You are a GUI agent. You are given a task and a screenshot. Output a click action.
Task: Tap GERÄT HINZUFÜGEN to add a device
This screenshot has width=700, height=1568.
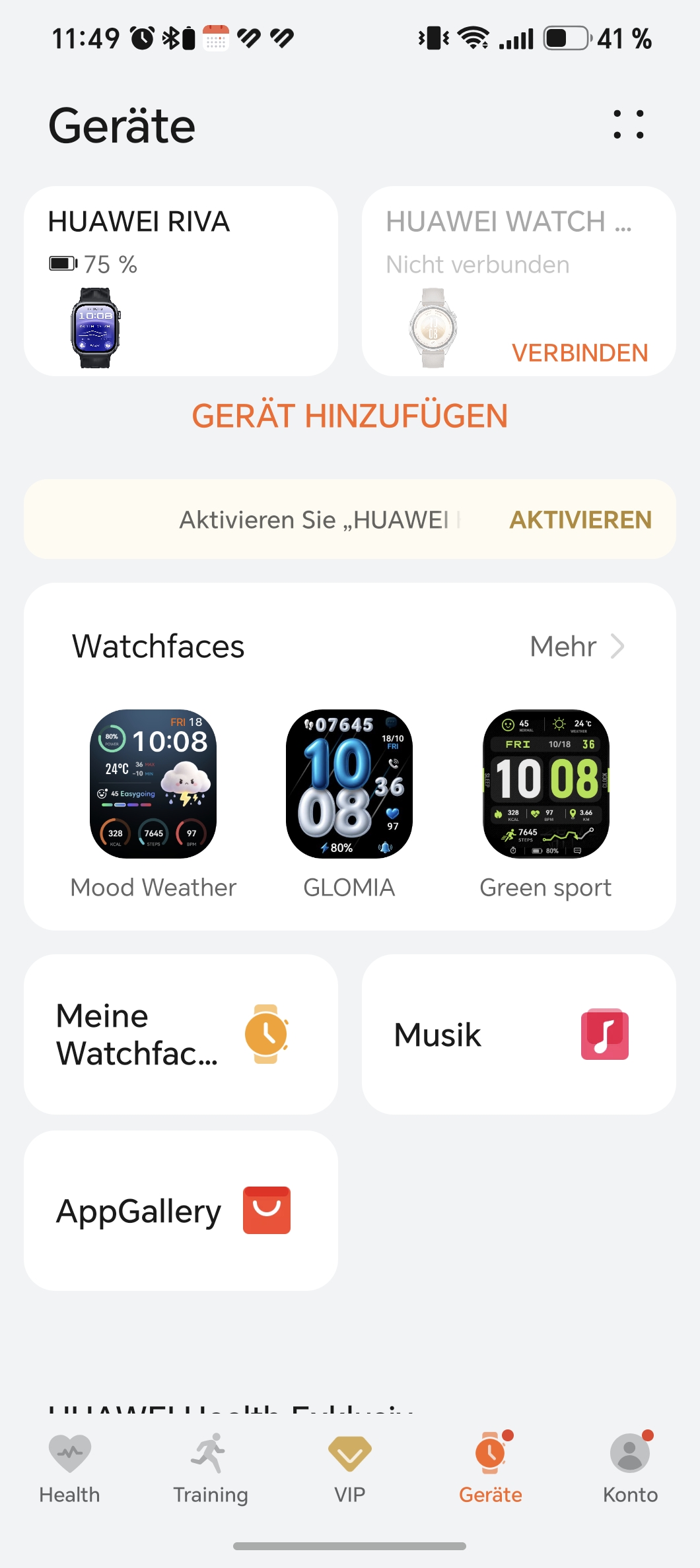click(x=350, y=416)
